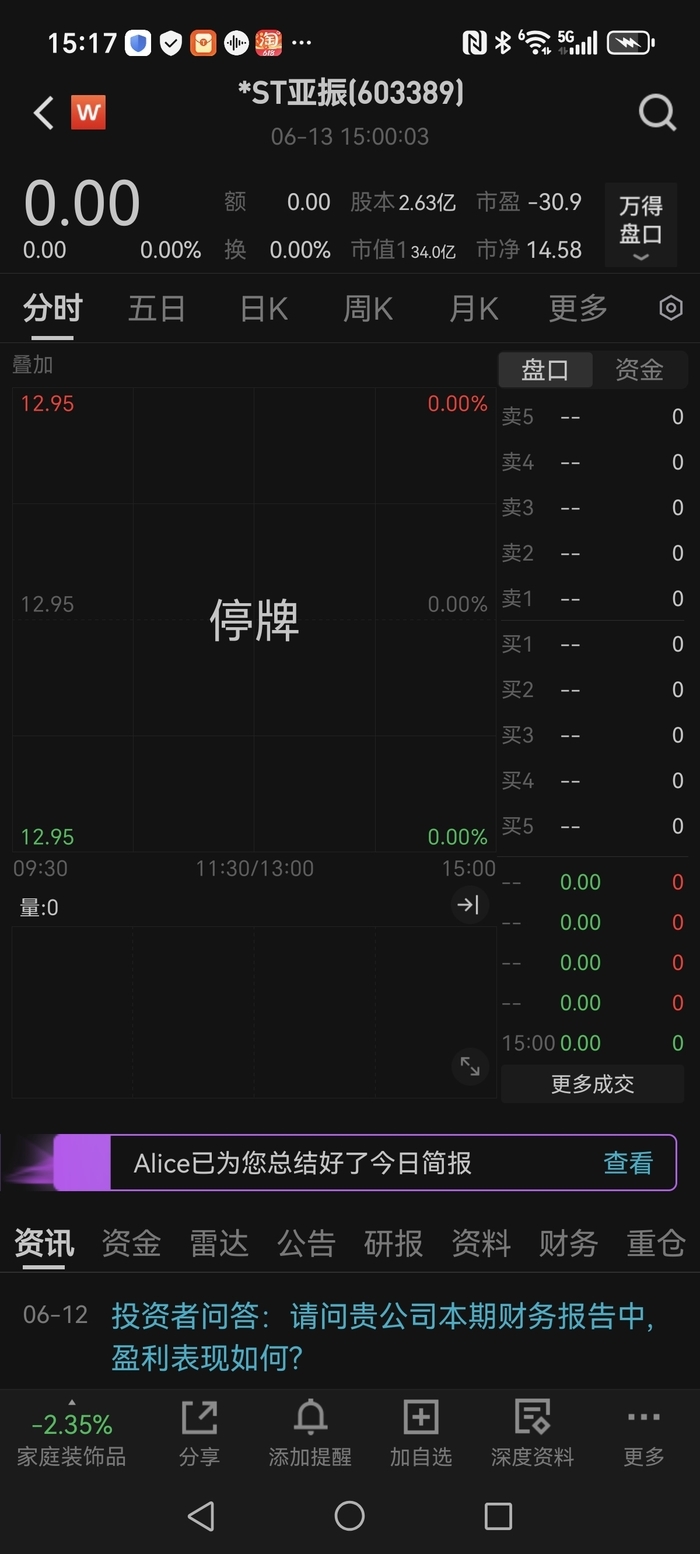Switch to the 公告 section tab
Viewport: 700px width, 1554px height.
(306, 1243)
